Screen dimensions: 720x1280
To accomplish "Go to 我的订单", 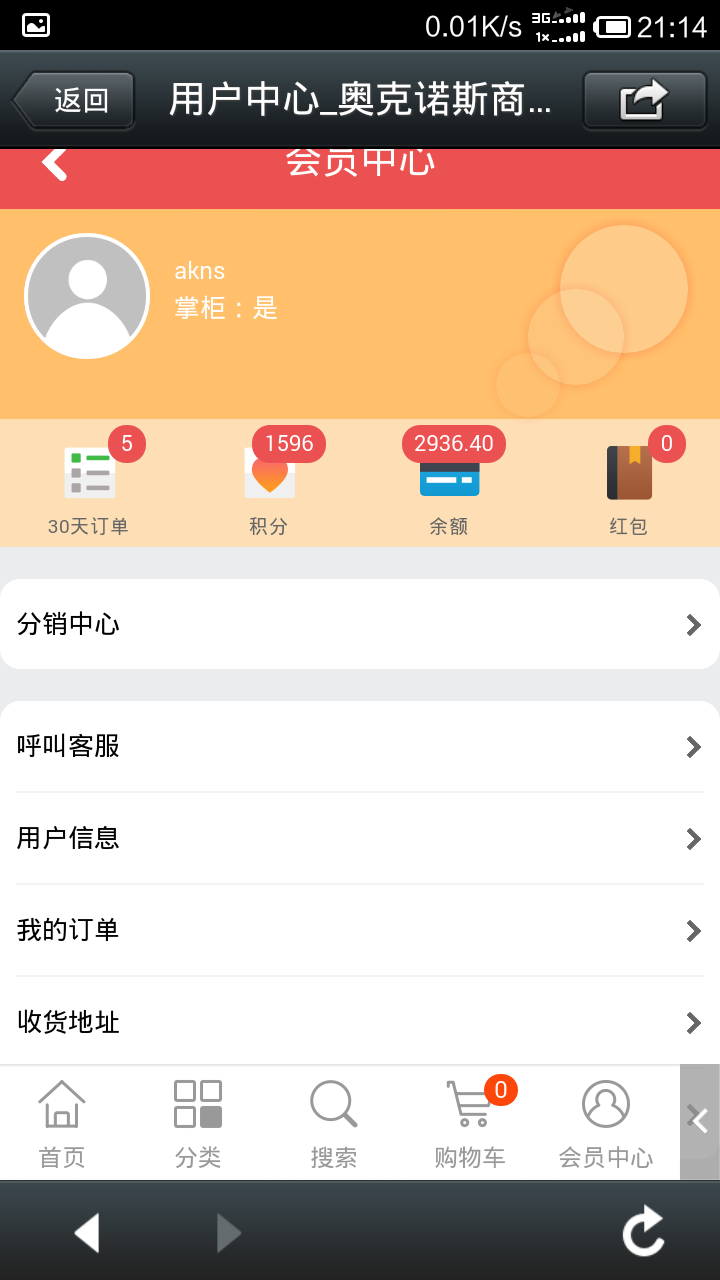I will tap(360, 930).
